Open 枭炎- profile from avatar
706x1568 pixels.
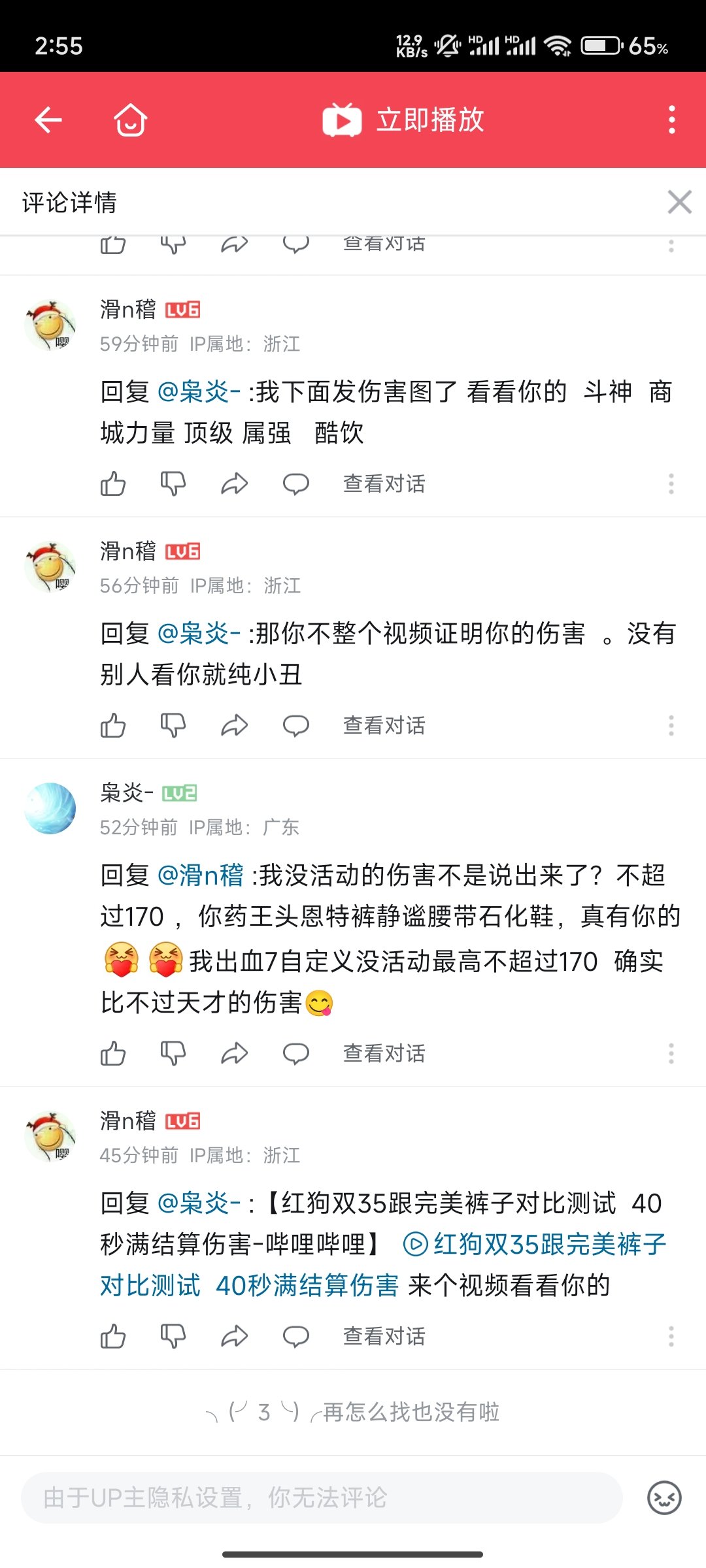50,809
